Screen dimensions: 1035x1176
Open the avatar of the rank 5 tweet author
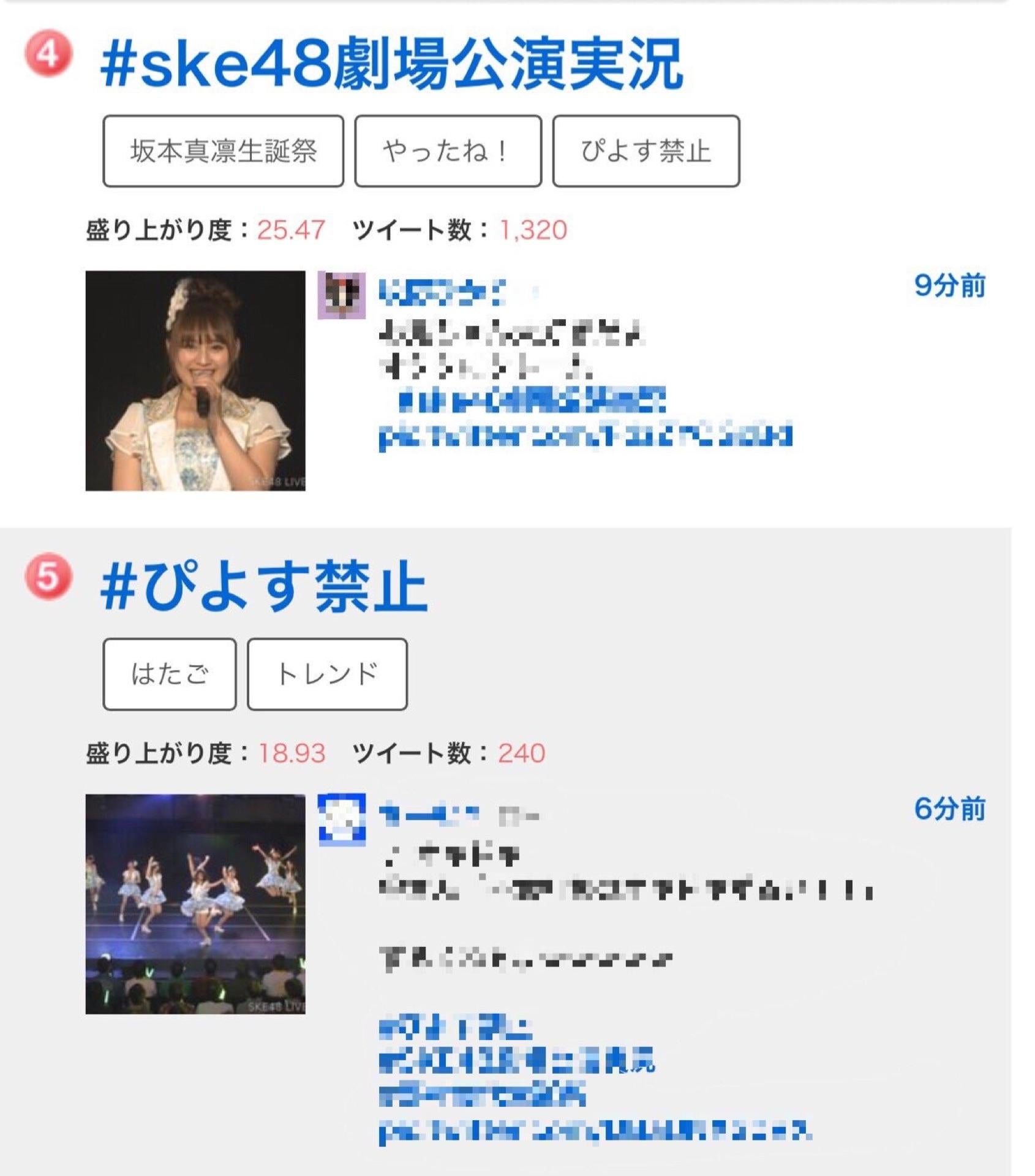341,819
